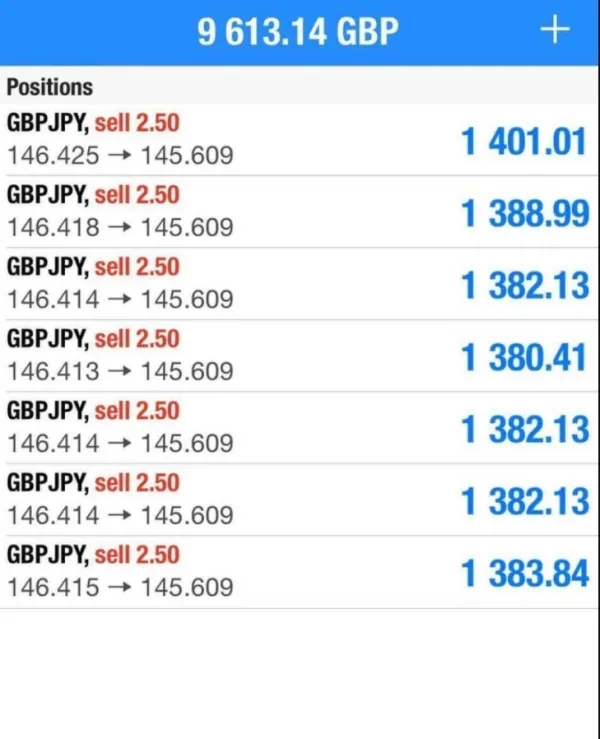Add a new order with plus icon
Image resolution: width=600 pixels, height=739 pixels.
coord(554,31)
